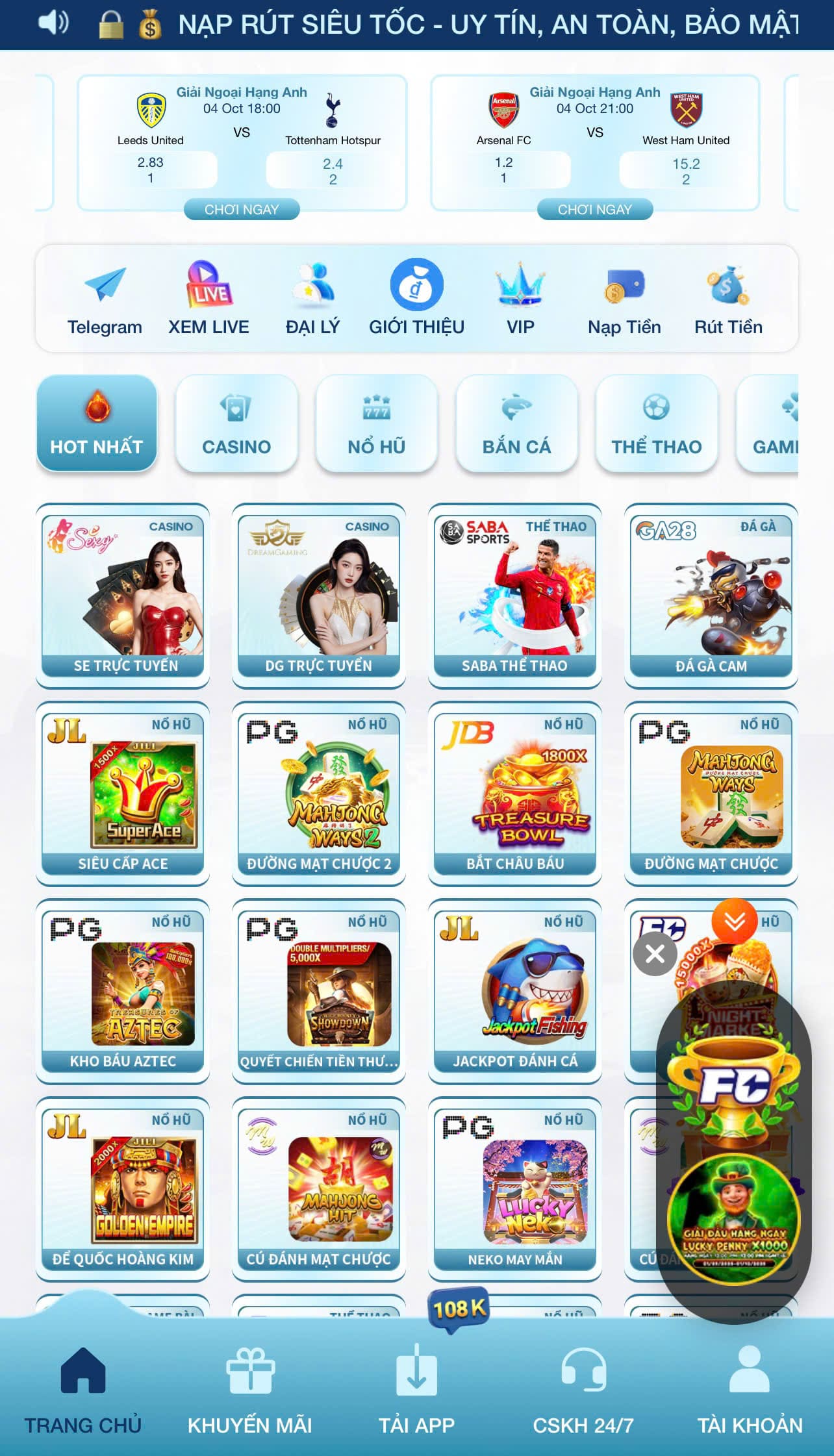Open the VIP section
The image size is (834, 1456).
(520, 299)
